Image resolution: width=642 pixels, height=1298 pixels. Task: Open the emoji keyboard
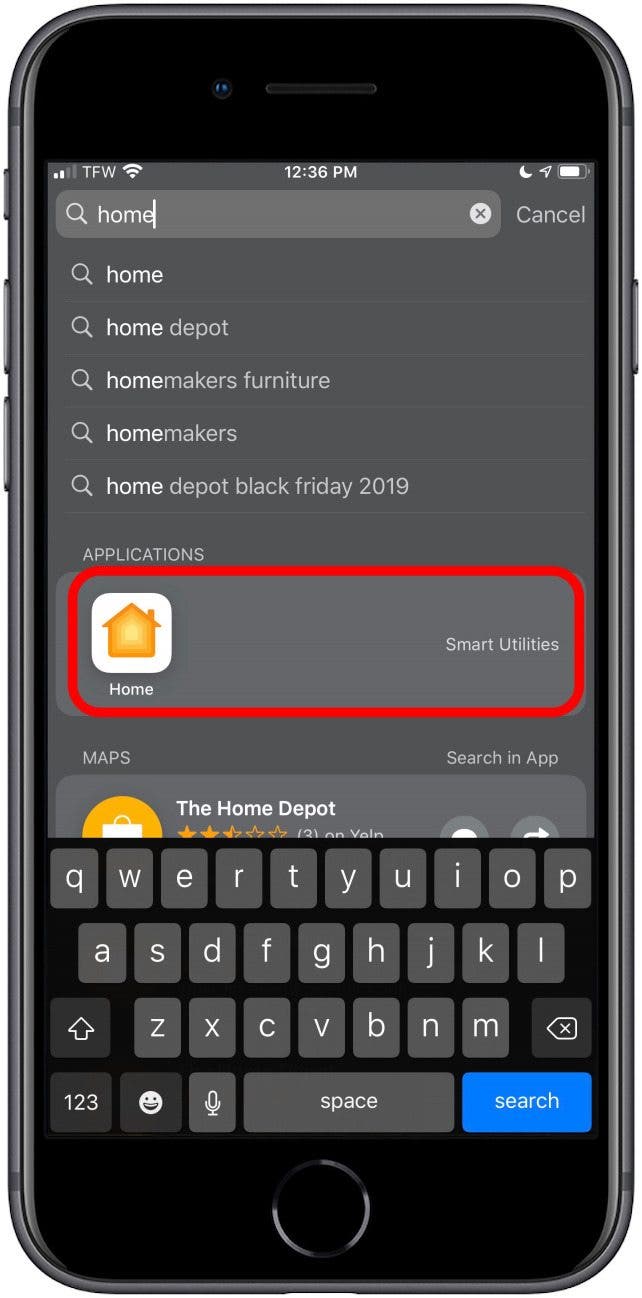pos(151,1101)
